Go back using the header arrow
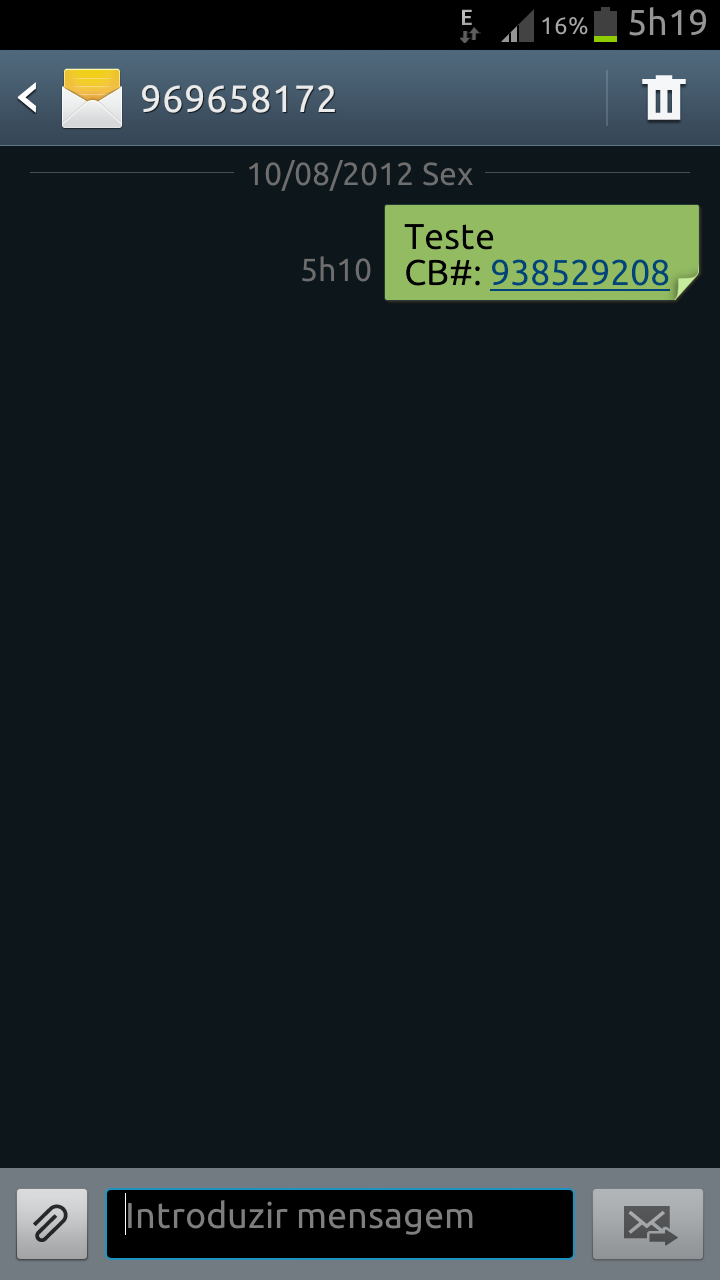The height and width of the screenshot is (1280, 720). 28,98
